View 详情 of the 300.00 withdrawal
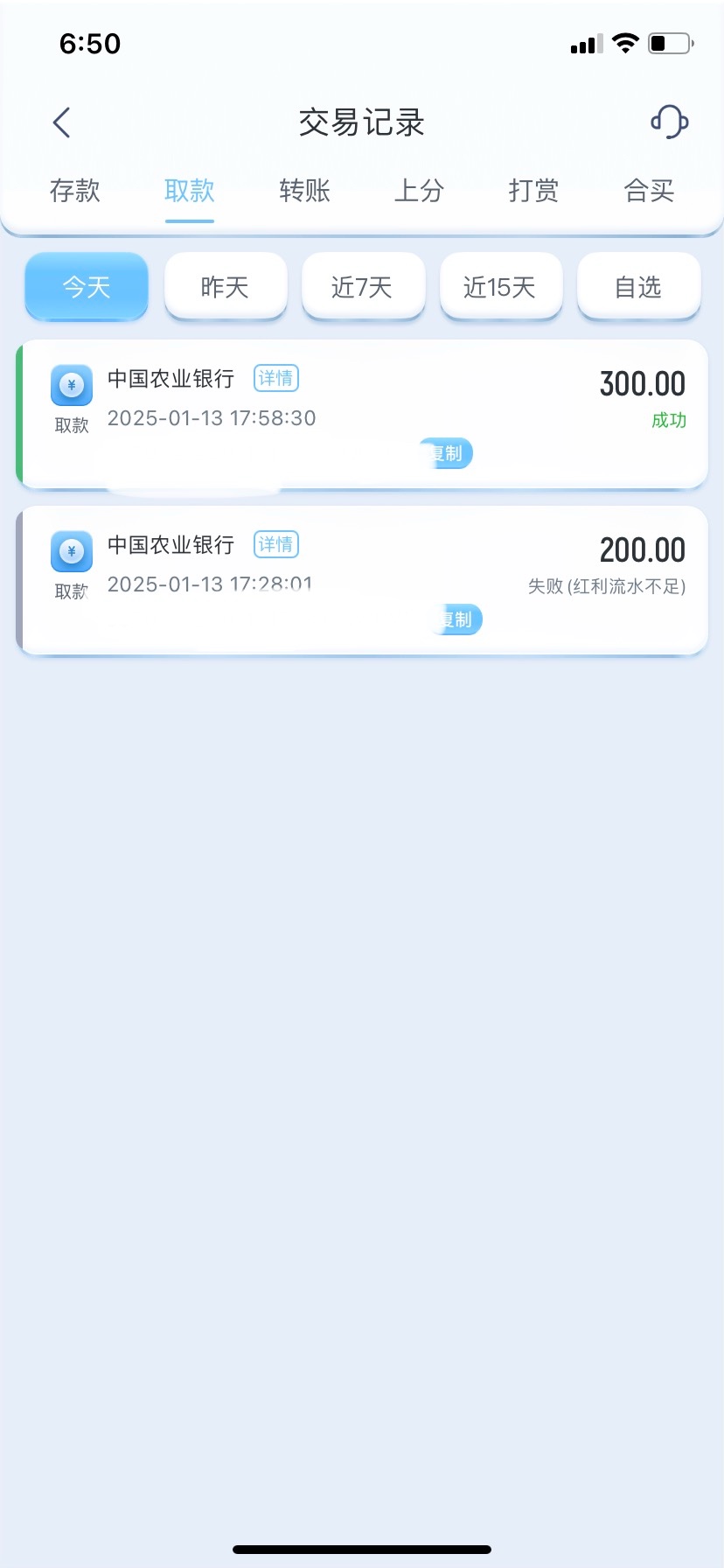This screenshot has height=1568, width=724. 276,379
